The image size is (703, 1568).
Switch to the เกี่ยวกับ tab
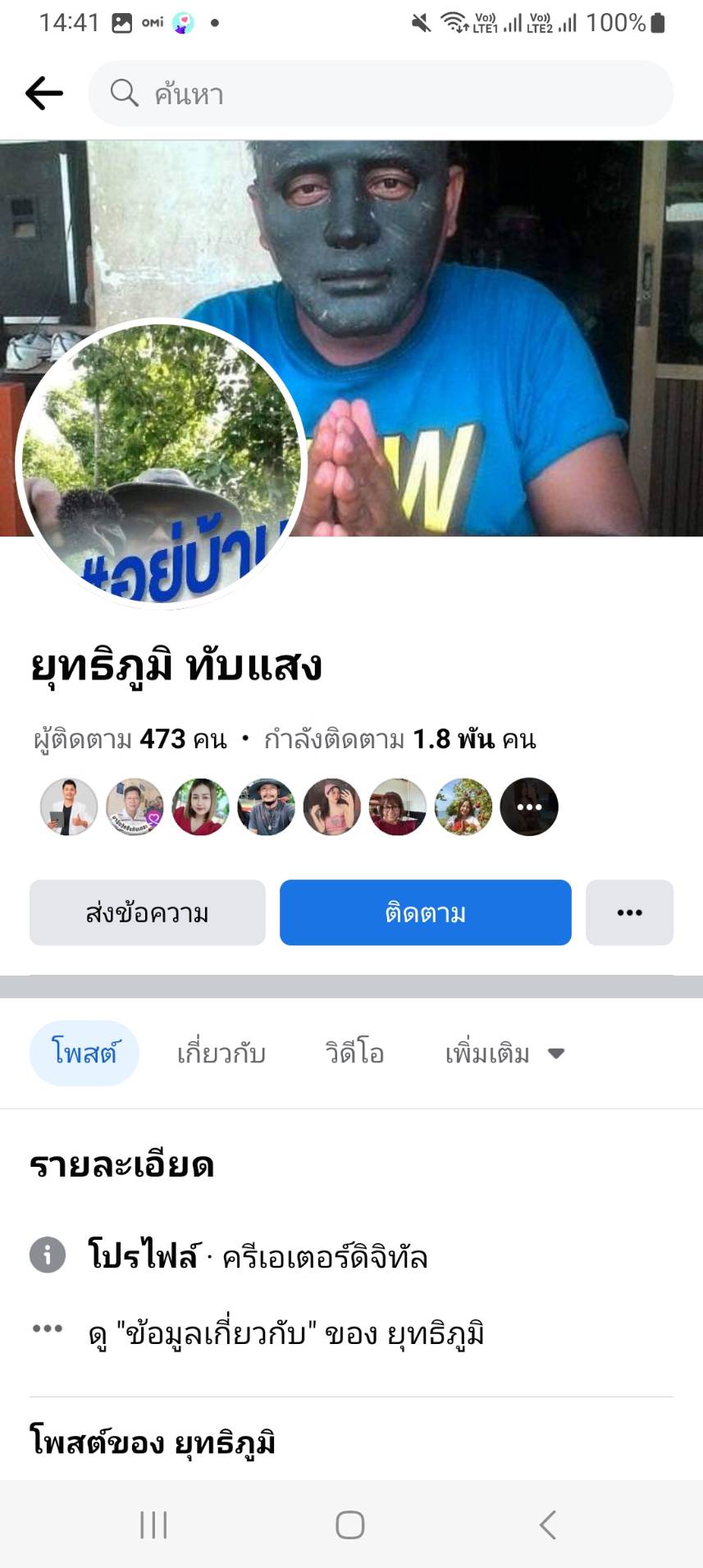point(221,1053)
